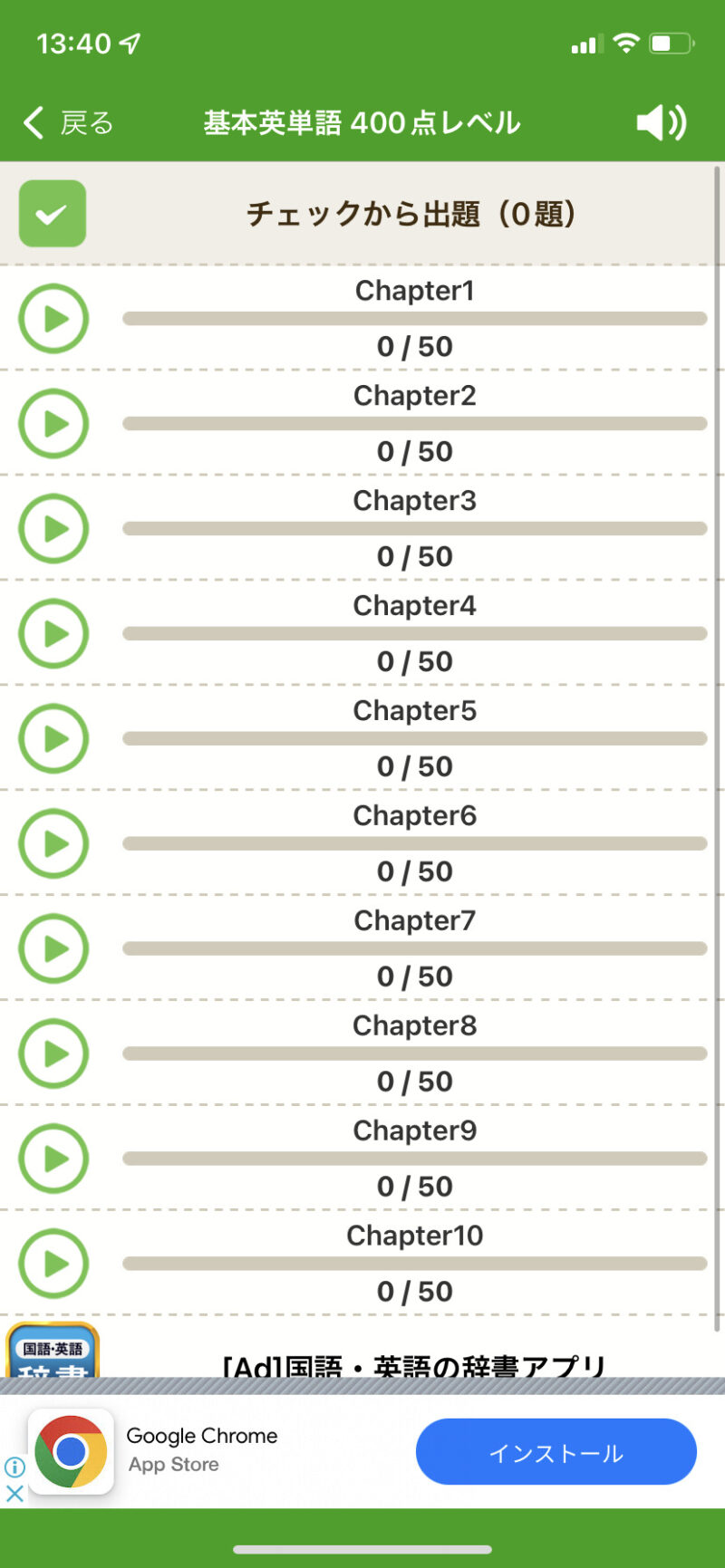Open the ad info icon
The width and height of the screenshot is (725, 1568).
tap(14, 1467)
